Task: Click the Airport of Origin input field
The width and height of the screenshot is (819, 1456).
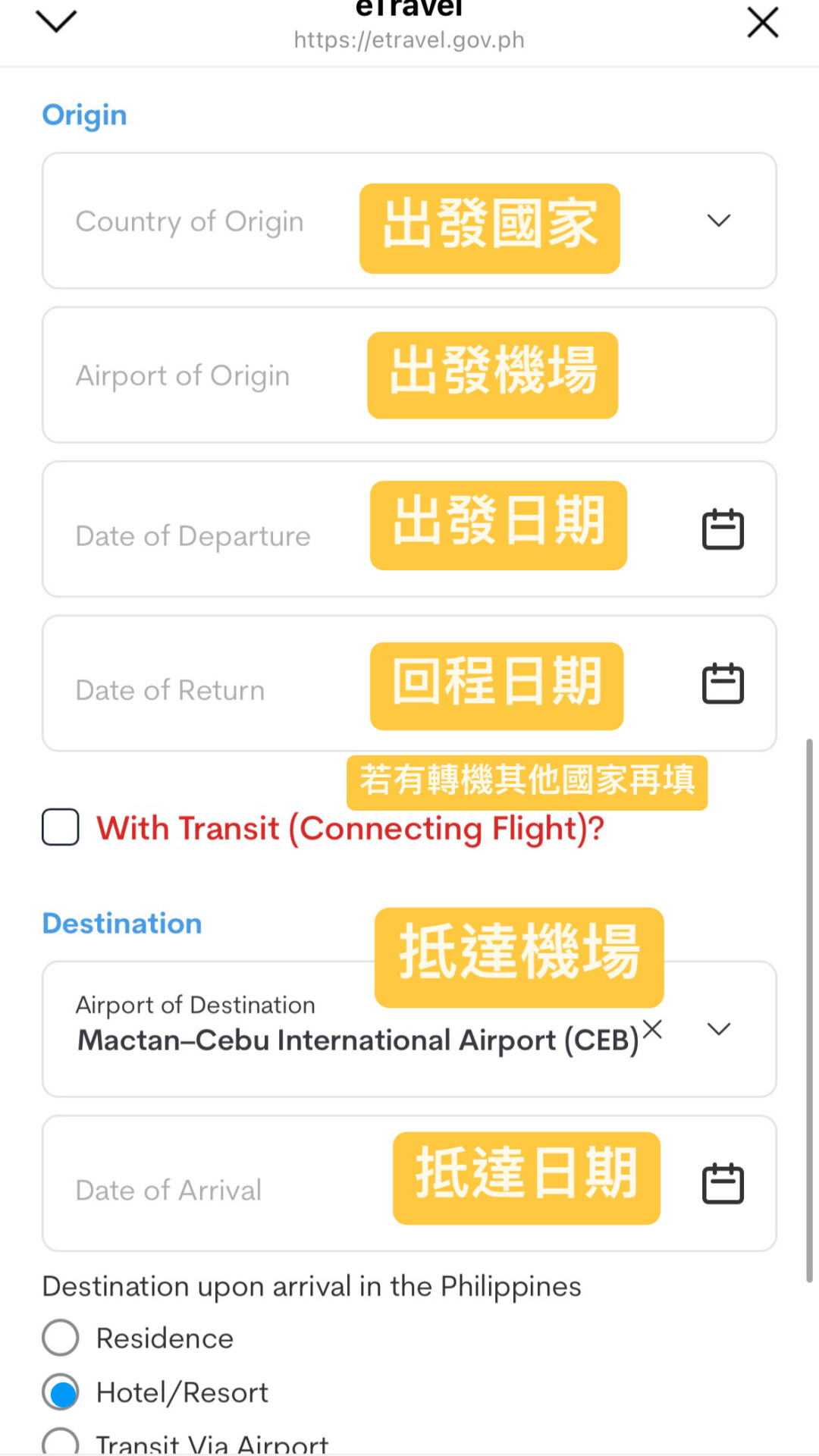Action: coord(182,375)
